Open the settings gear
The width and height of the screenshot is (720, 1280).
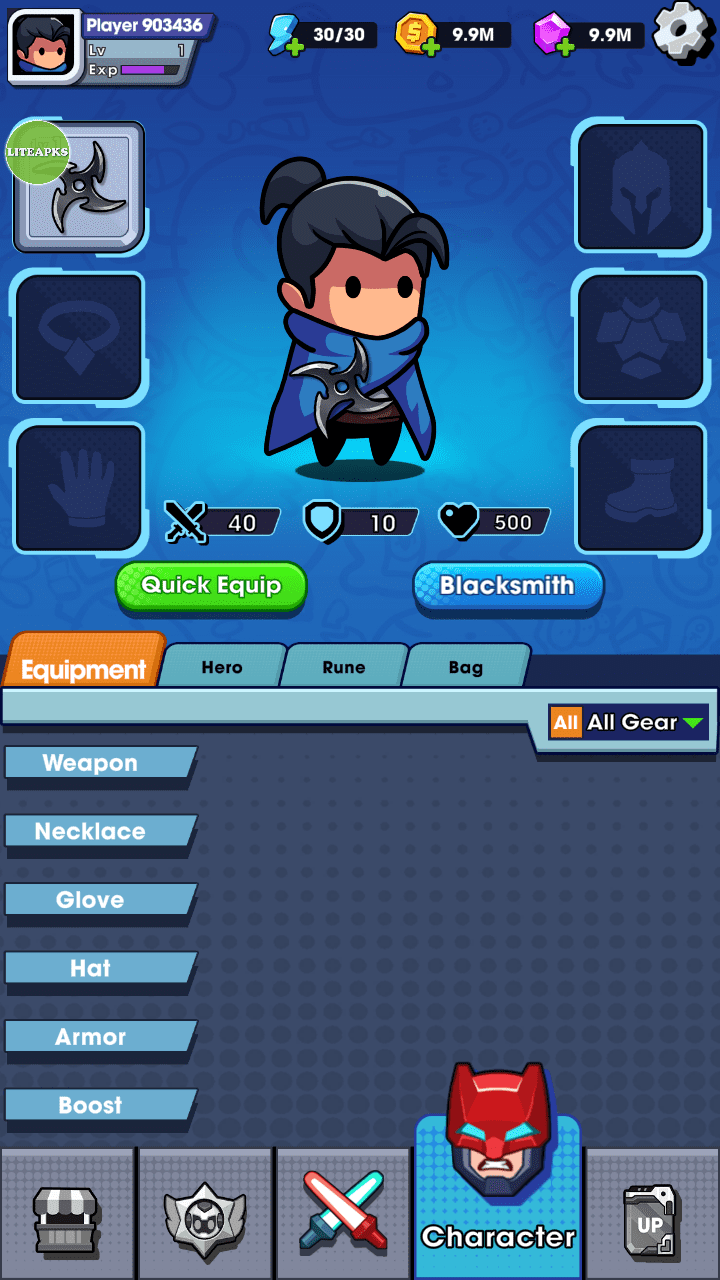(x=684, y=33)
